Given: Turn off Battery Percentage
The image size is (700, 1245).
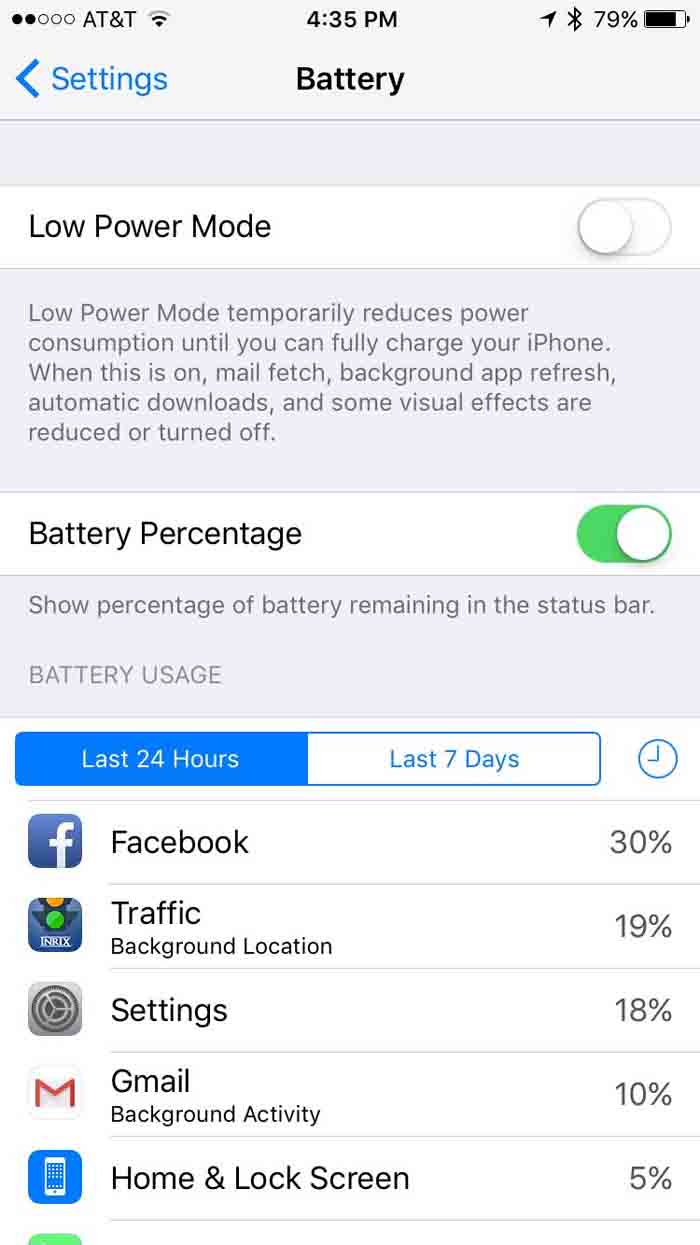Looking at the screenshot, I should click(x=623, y=534).
